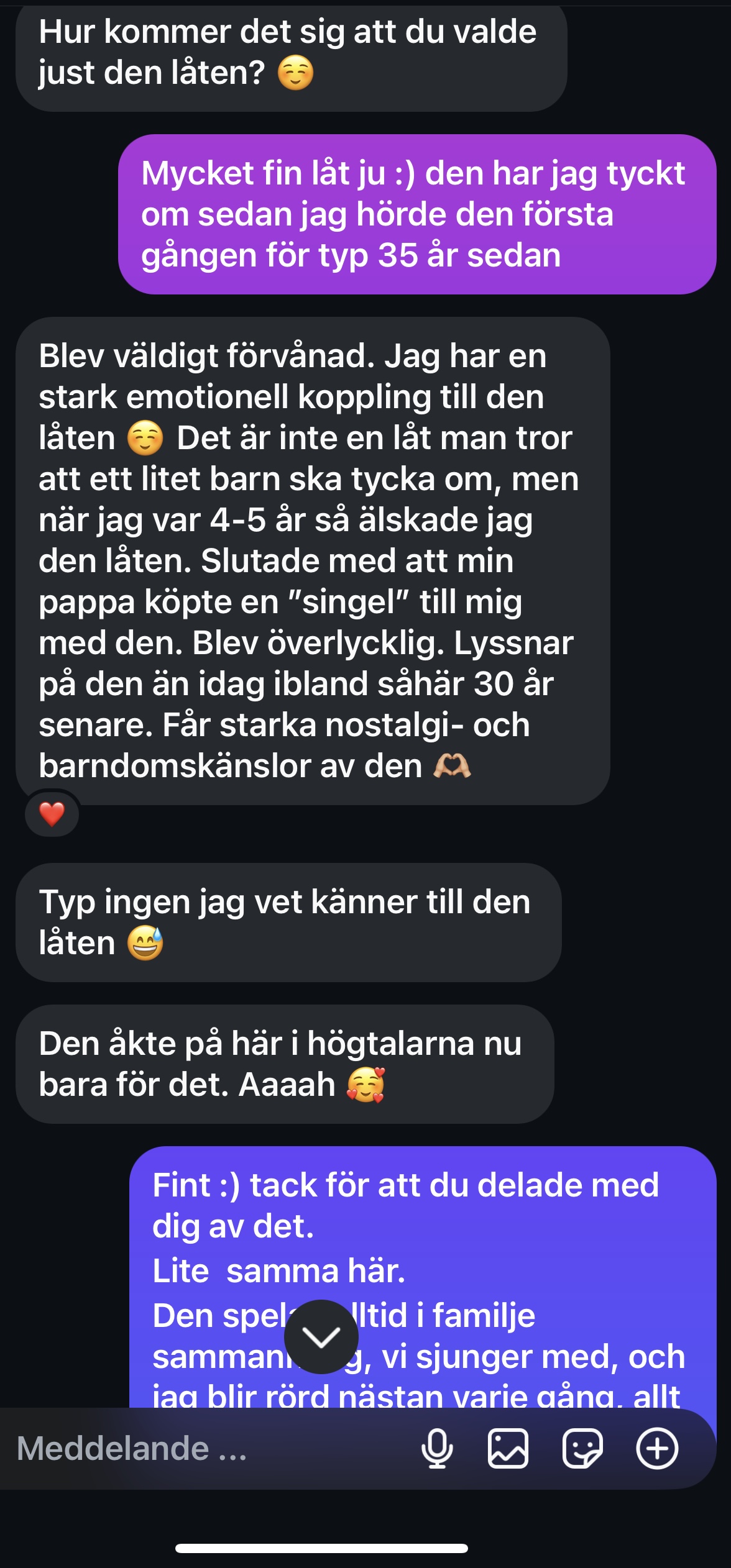Open the sticker picker
Image resolution: width=731 pixels, height=1568 pixels.
pyautogui.click(x=582, y=1449)
